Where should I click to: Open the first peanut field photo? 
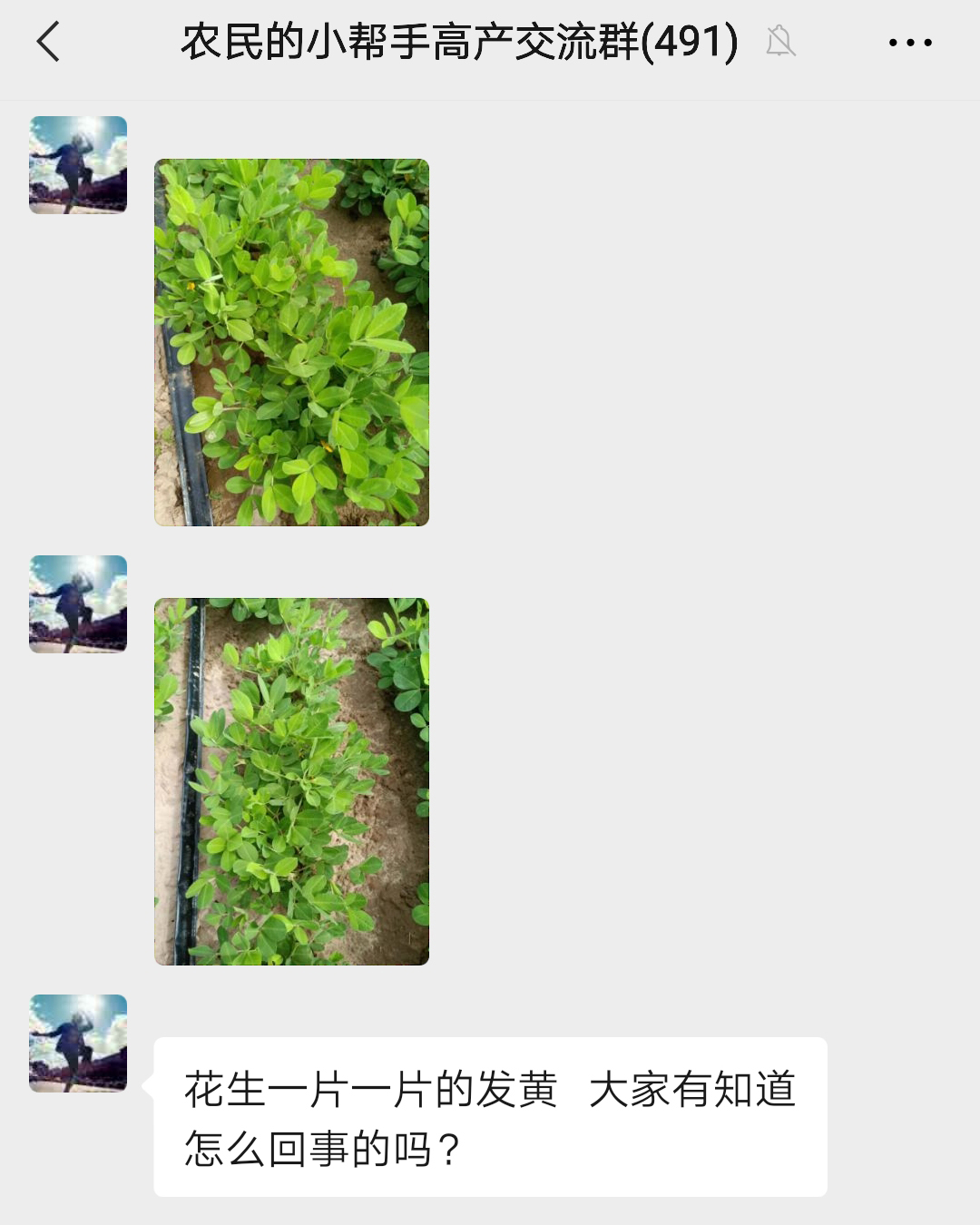[291, 342]
